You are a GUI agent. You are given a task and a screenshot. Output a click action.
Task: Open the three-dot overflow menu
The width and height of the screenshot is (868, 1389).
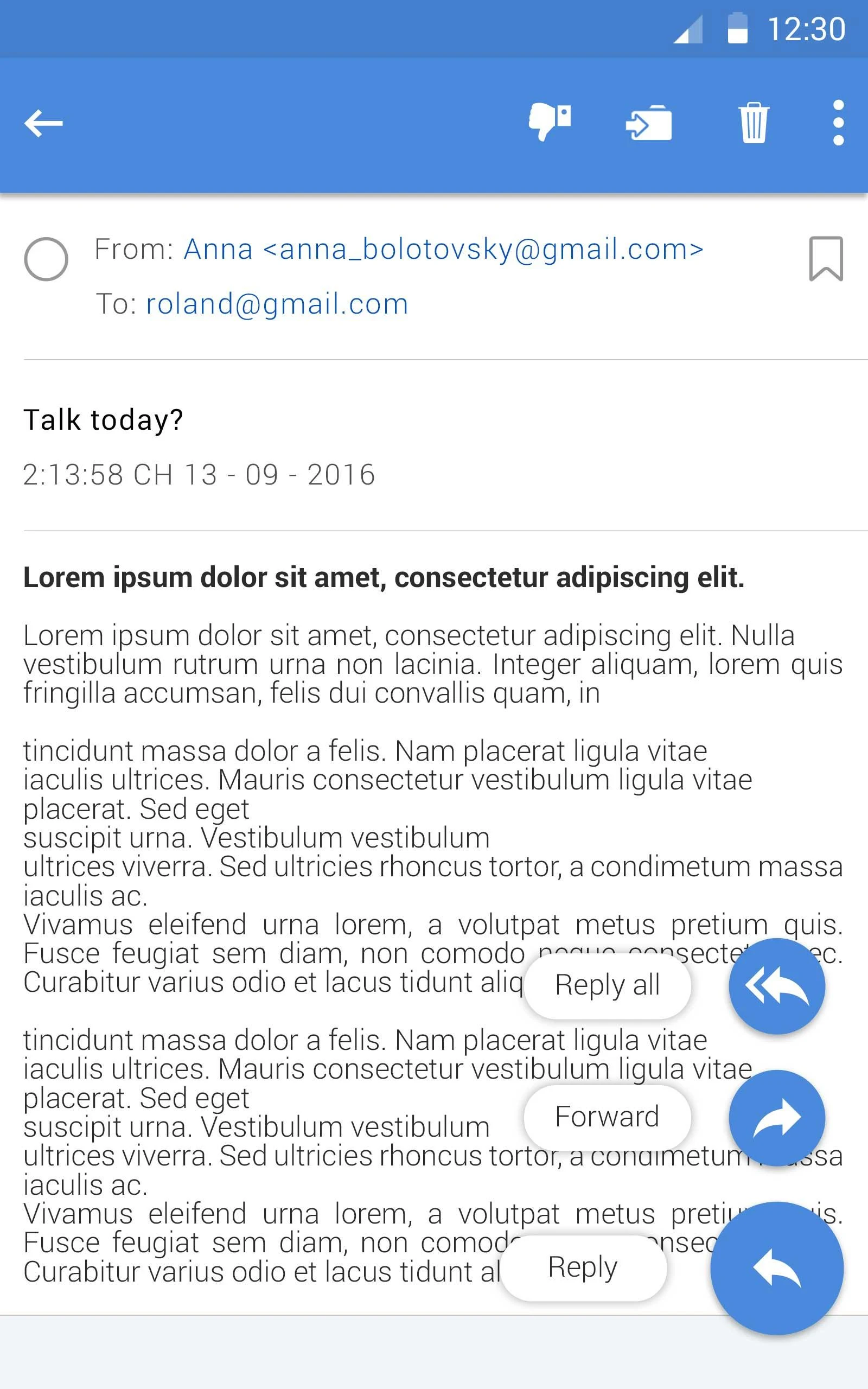838,123
